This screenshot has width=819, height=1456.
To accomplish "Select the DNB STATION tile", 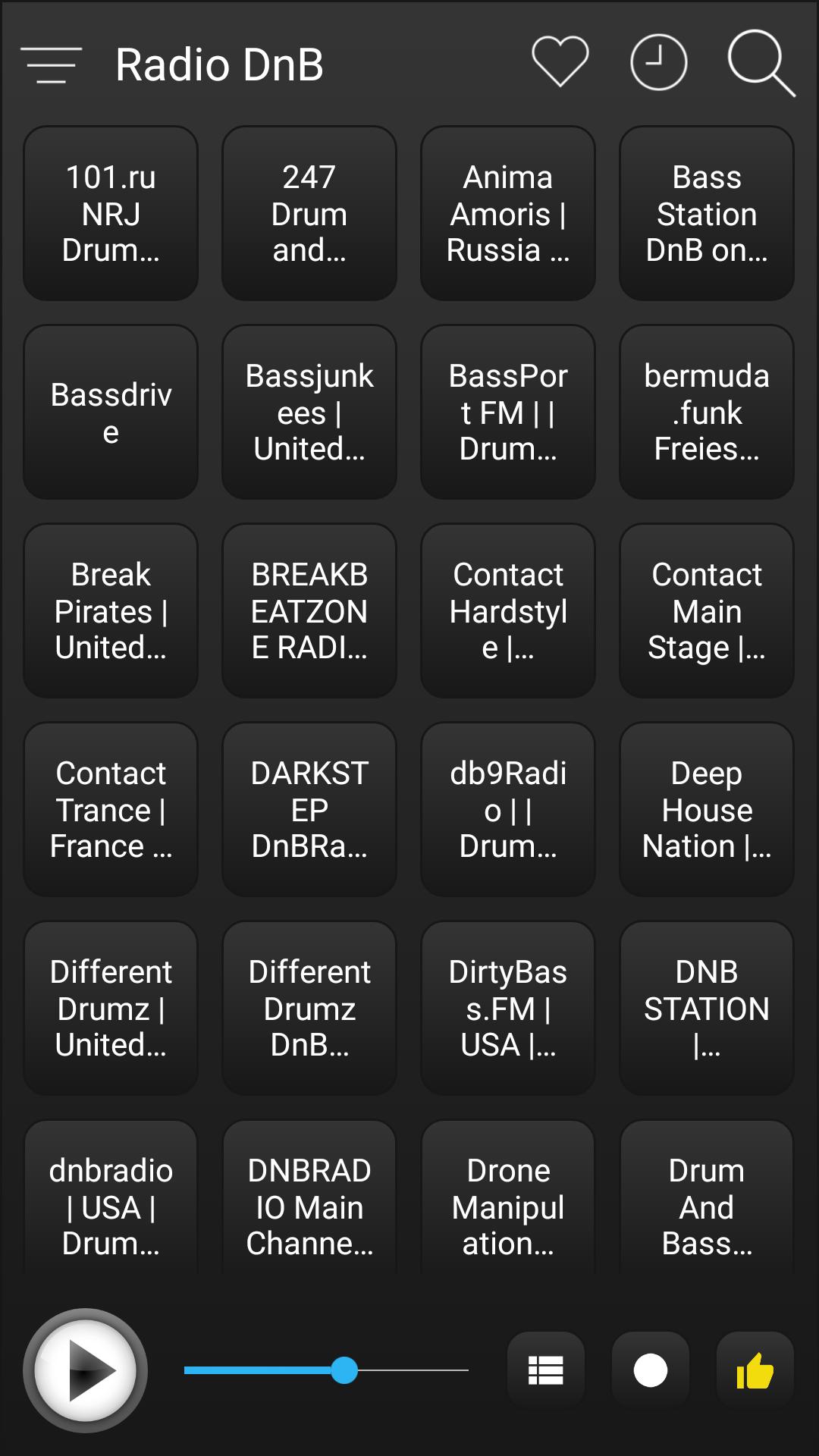I will coord(707,1008).
